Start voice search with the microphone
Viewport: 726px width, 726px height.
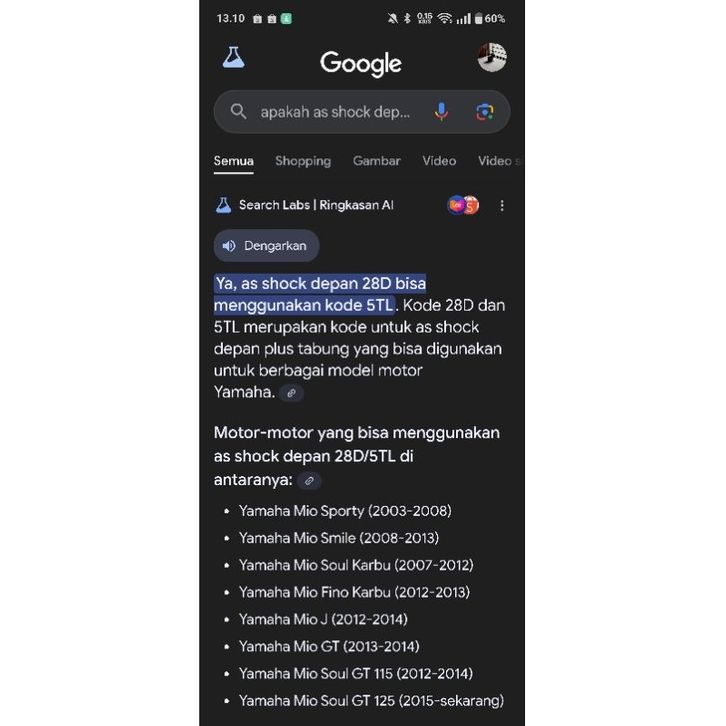pos(441,112)
